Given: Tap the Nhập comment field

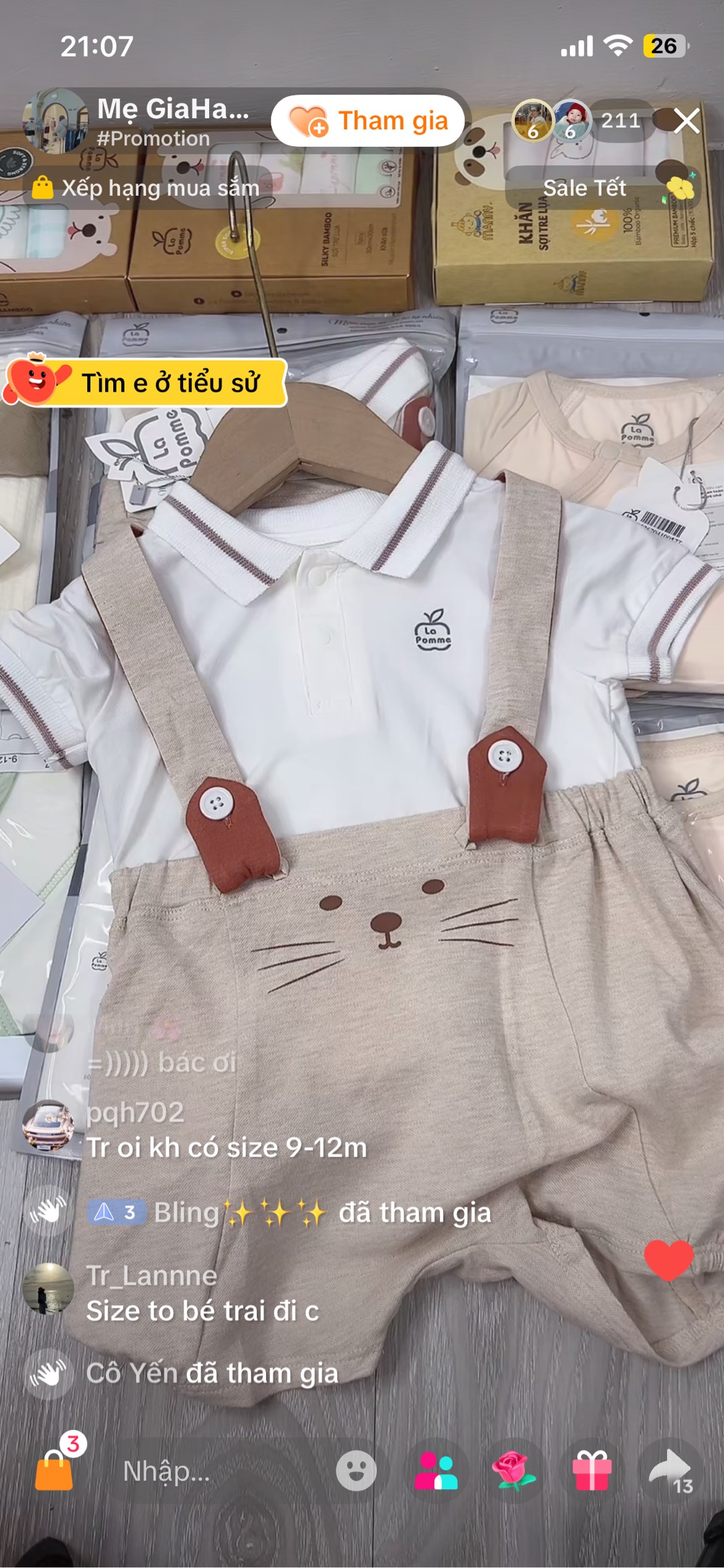Looking at the screenshot, I should (x=201, y=1471).
